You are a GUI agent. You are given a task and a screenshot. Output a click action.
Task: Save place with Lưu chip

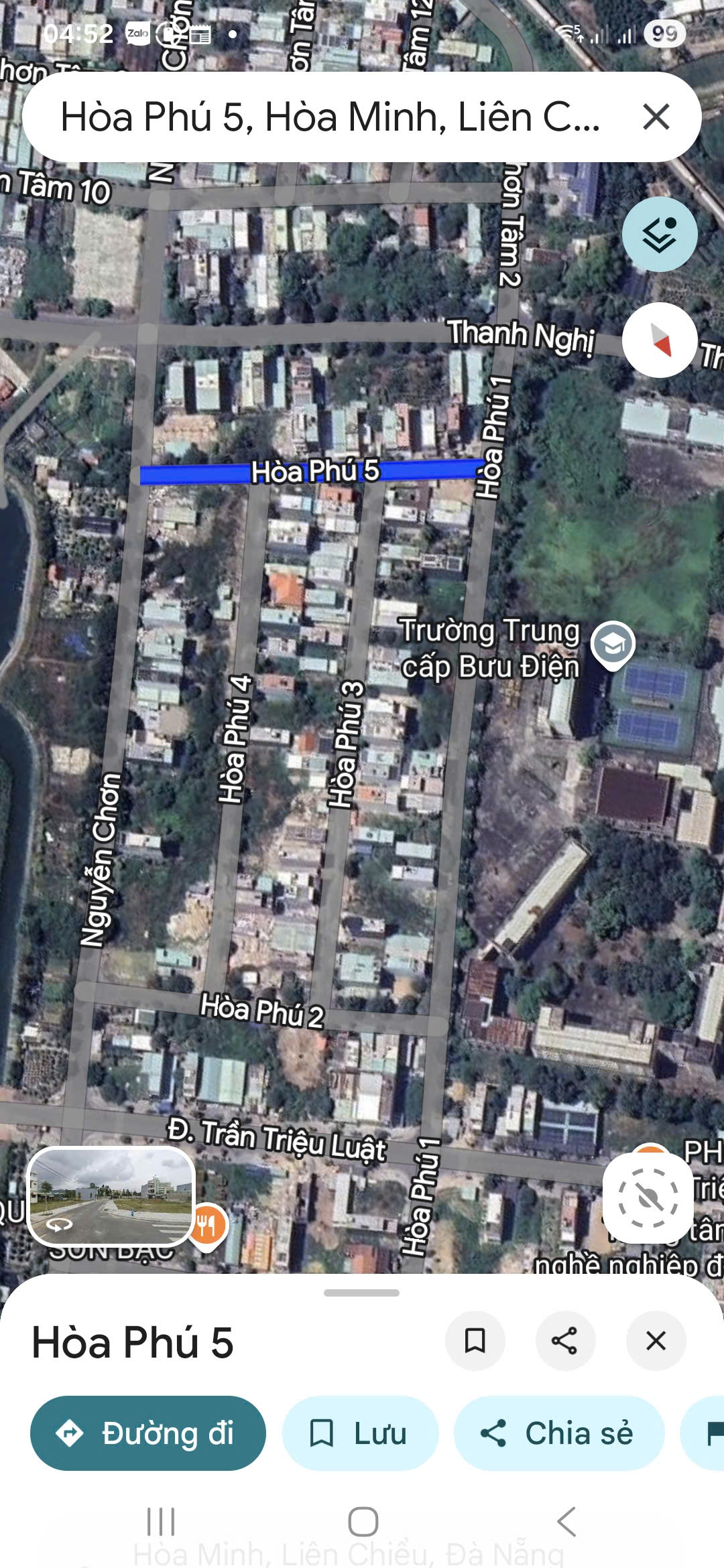[x=360, y=1433]
